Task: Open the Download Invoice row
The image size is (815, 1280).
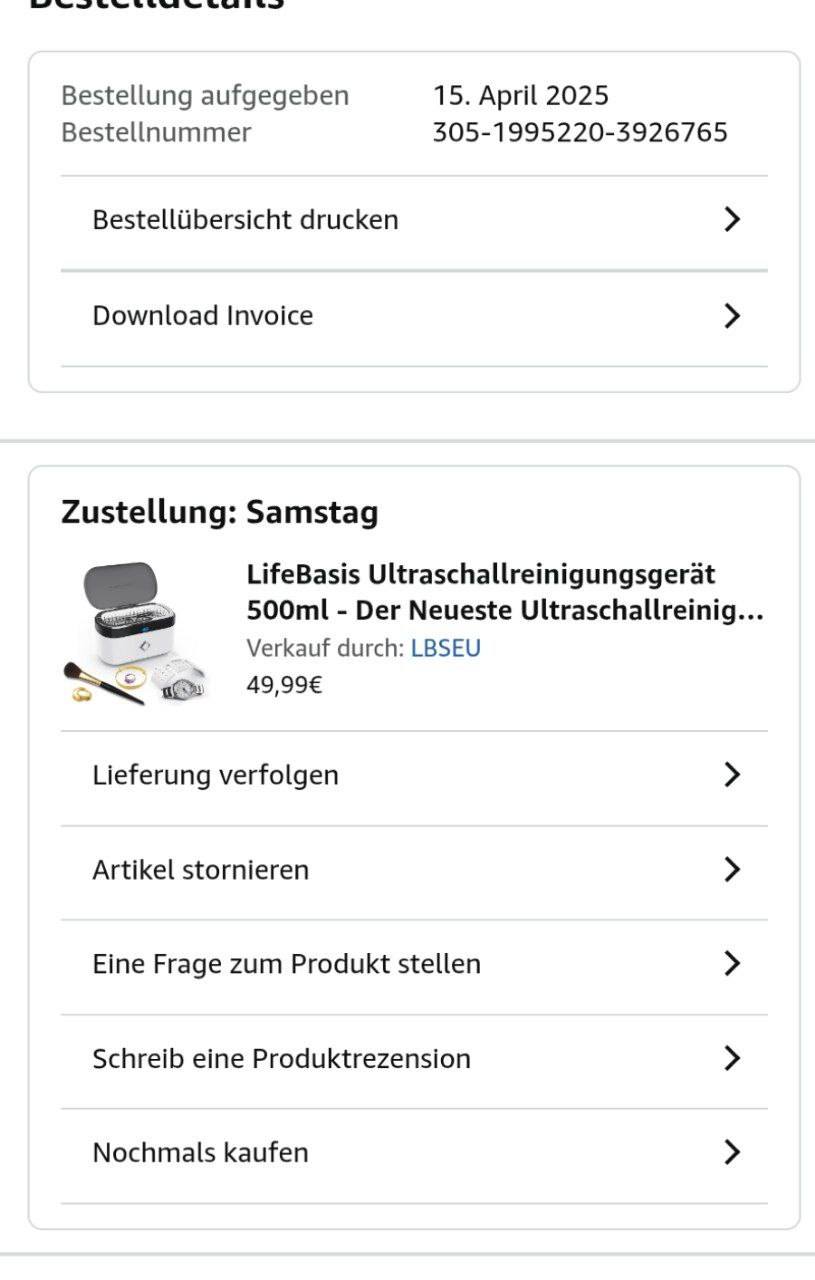Action: point(413,316)
